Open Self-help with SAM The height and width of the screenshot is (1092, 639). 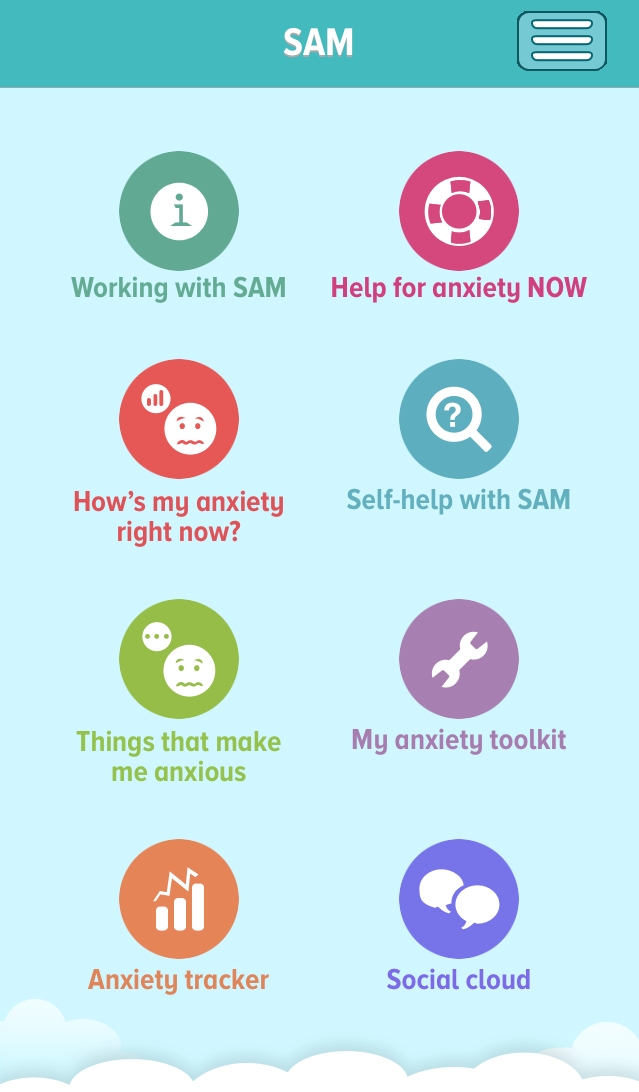pos(459,419)
